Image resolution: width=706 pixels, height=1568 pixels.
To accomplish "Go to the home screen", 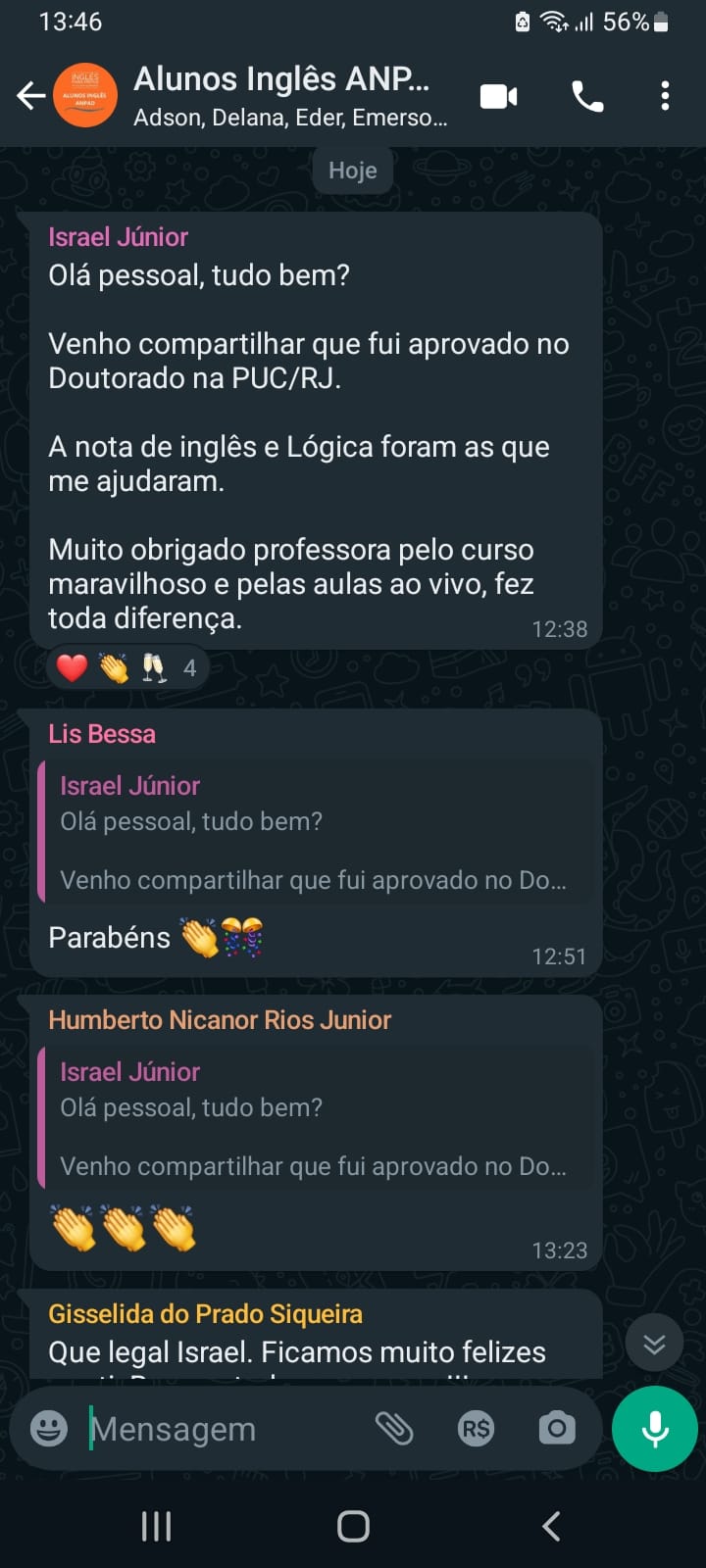I will [353, 1526].
